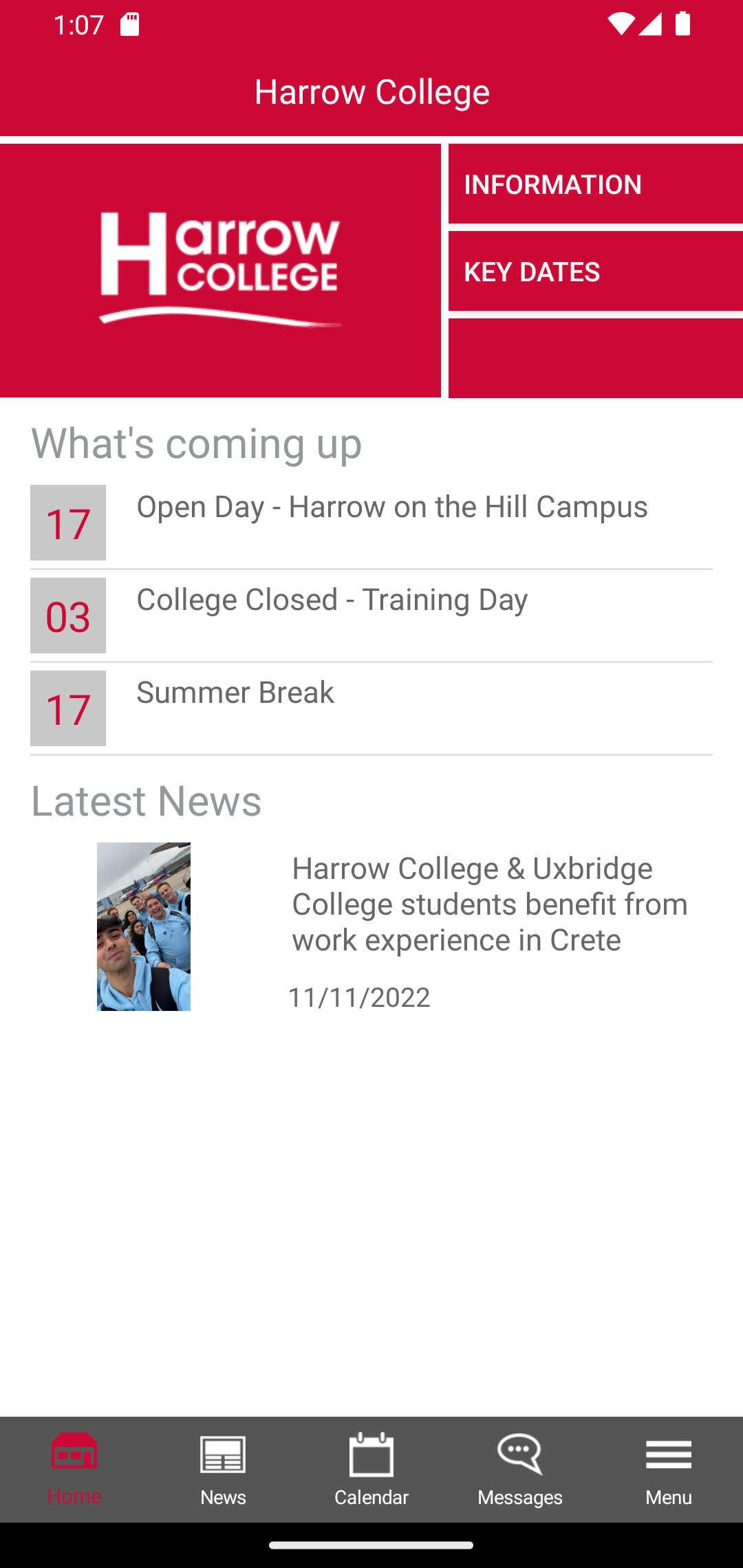Screen dimensions: 743x1568
Task: Open the INFORMATION tile
Action: point(595,184)
